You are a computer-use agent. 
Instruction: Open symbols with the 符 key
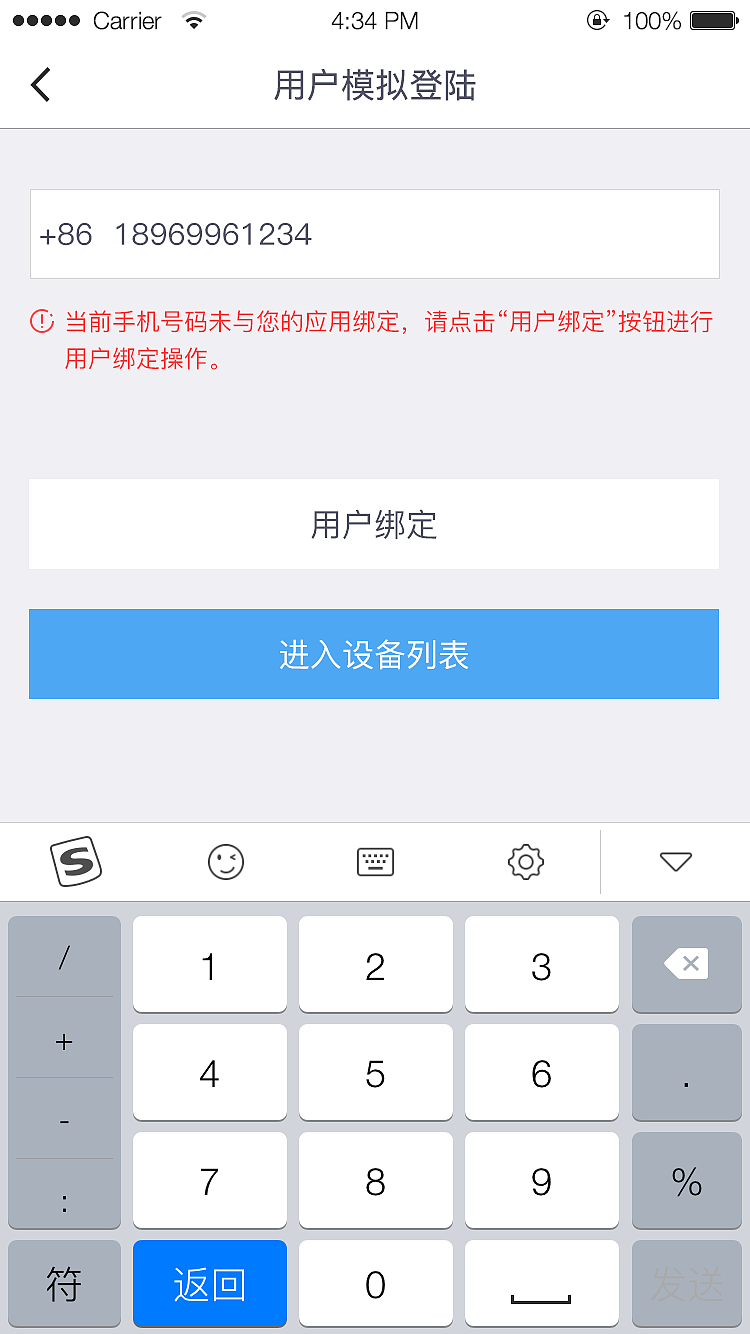(64, 1284)
